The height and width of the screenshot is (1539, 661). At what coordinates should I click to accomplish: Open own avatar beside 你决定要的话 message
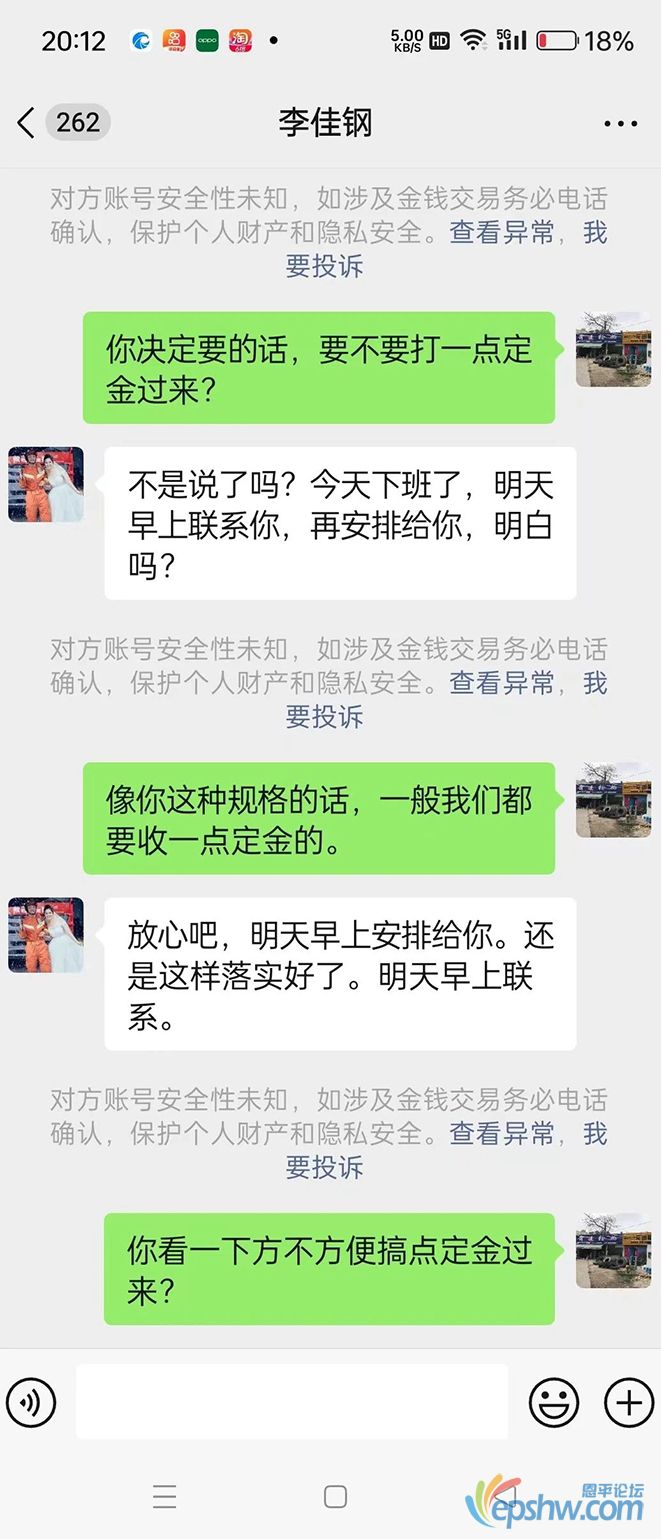tap(613, 349)
